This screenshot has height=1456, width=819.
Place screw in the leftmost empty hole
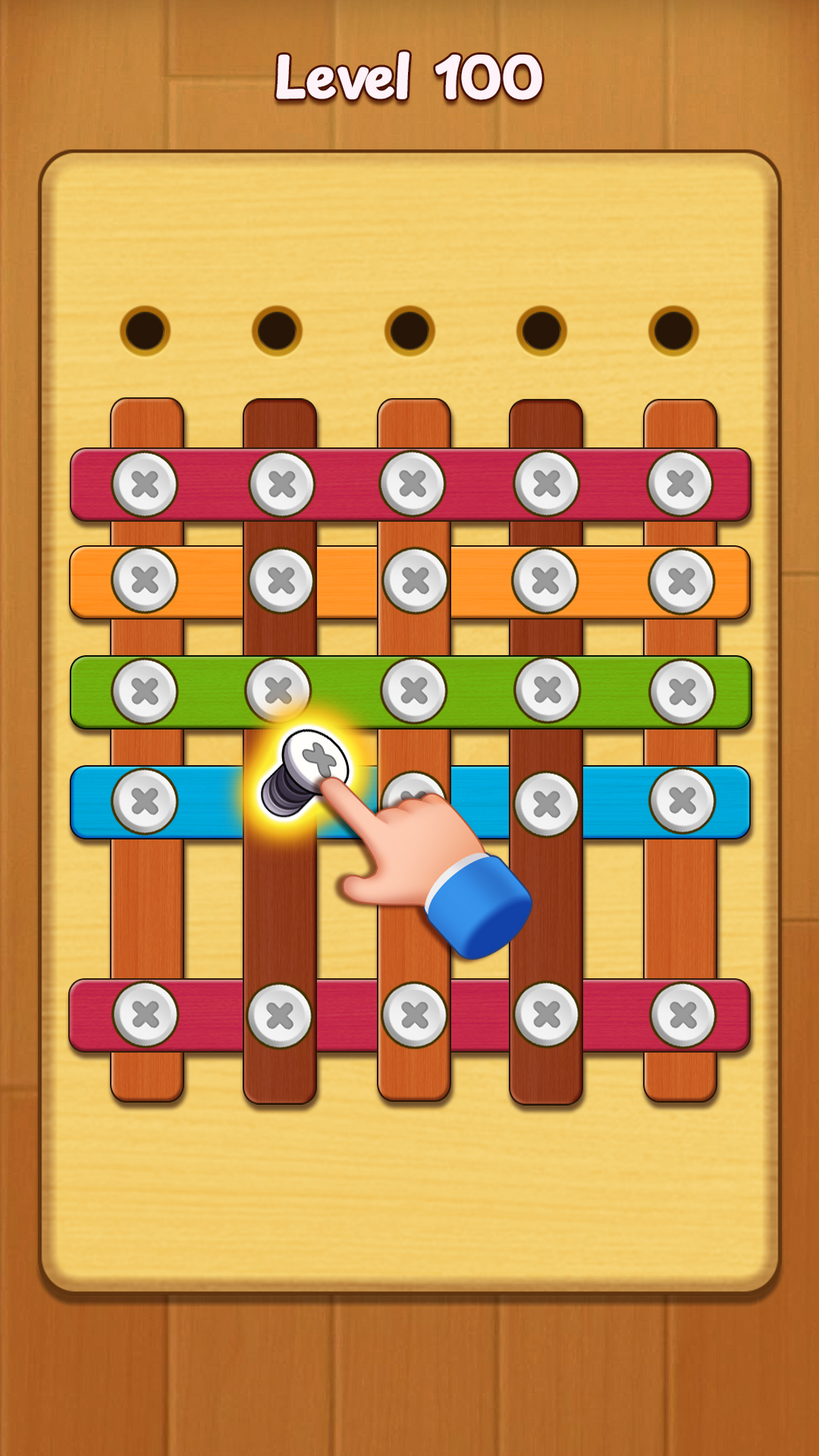pos(144,331)
